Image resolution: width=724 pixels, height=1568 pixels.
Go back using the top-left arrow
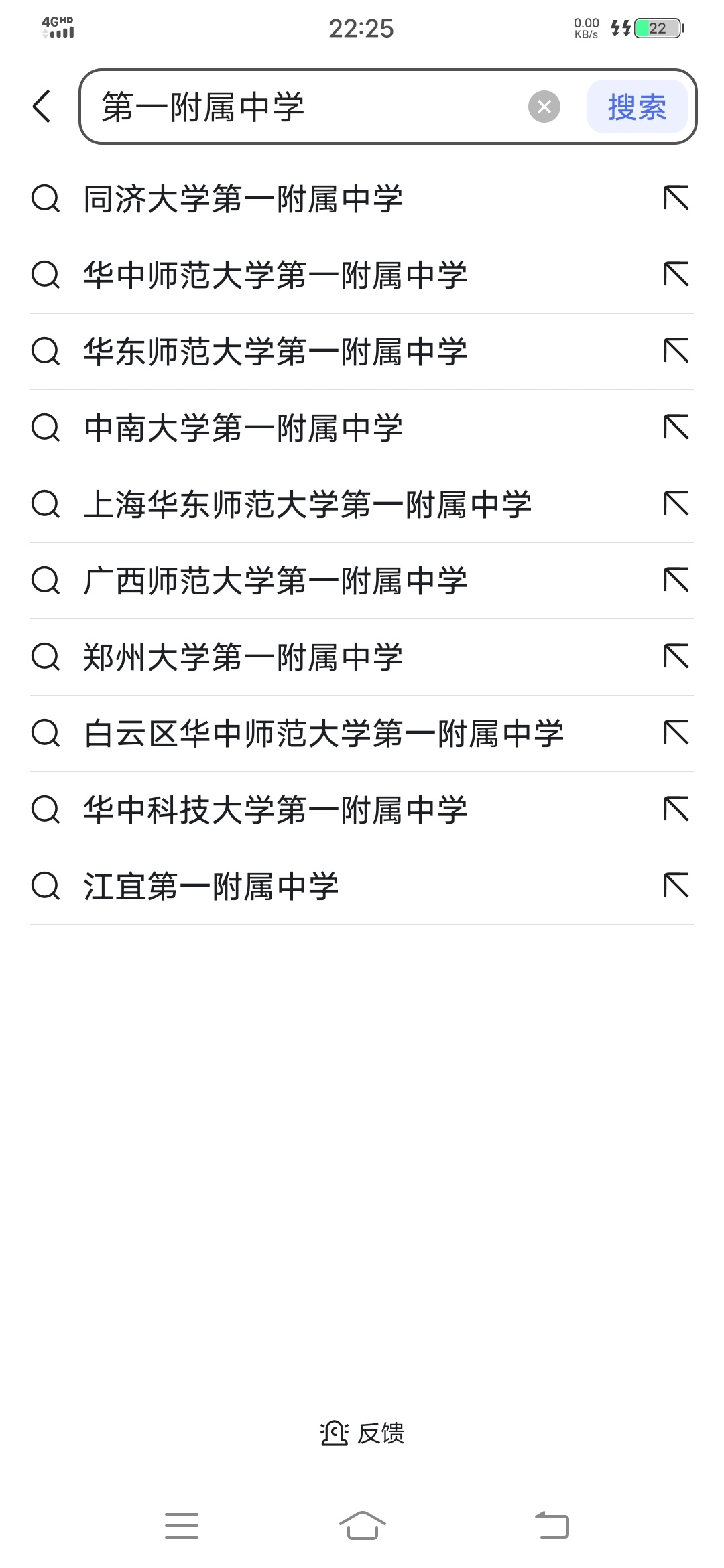[42, 107]
